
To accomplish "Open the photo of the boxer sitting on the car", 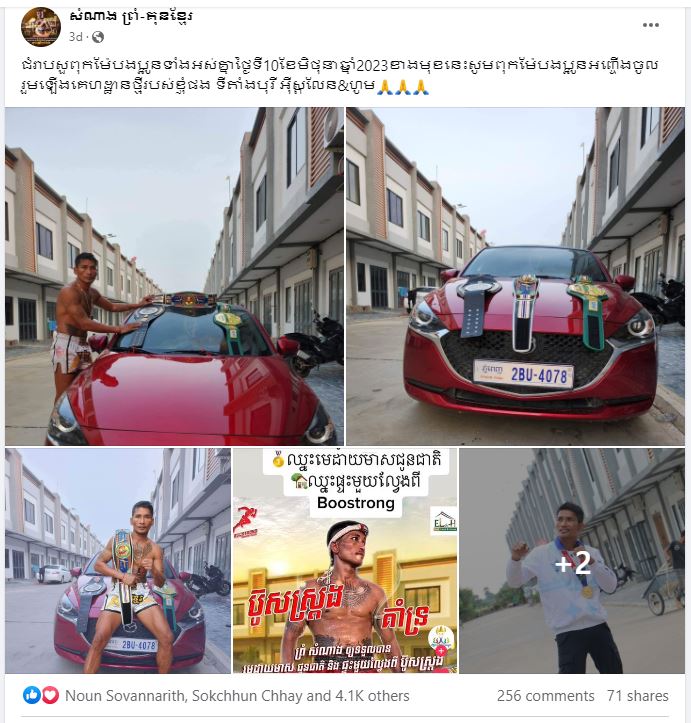I will 117,560.
